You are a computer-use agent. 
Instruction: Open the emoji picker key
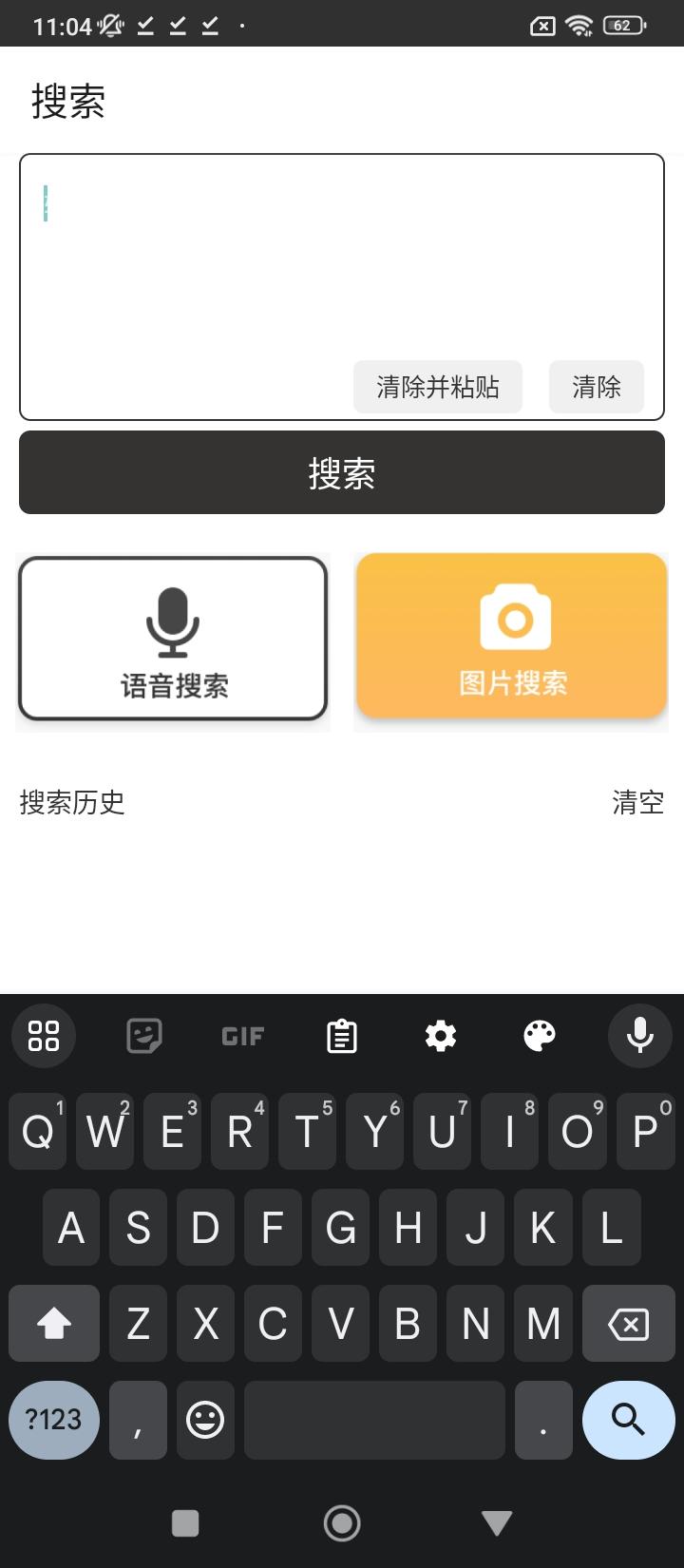pyautogui.click(x=205, y=1420)
